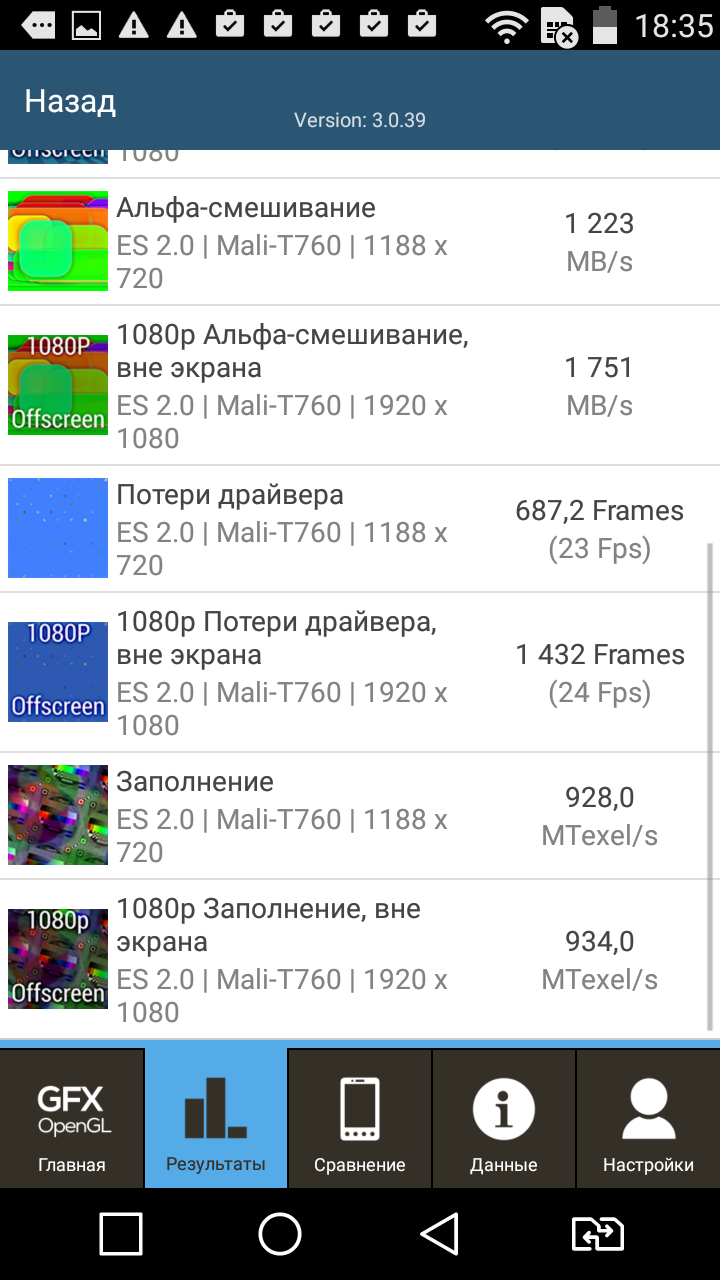Open the Альфа-смешивание result row
Image resolution: width=720 pixels, height=1280 pixels.
tap(360, 242)
